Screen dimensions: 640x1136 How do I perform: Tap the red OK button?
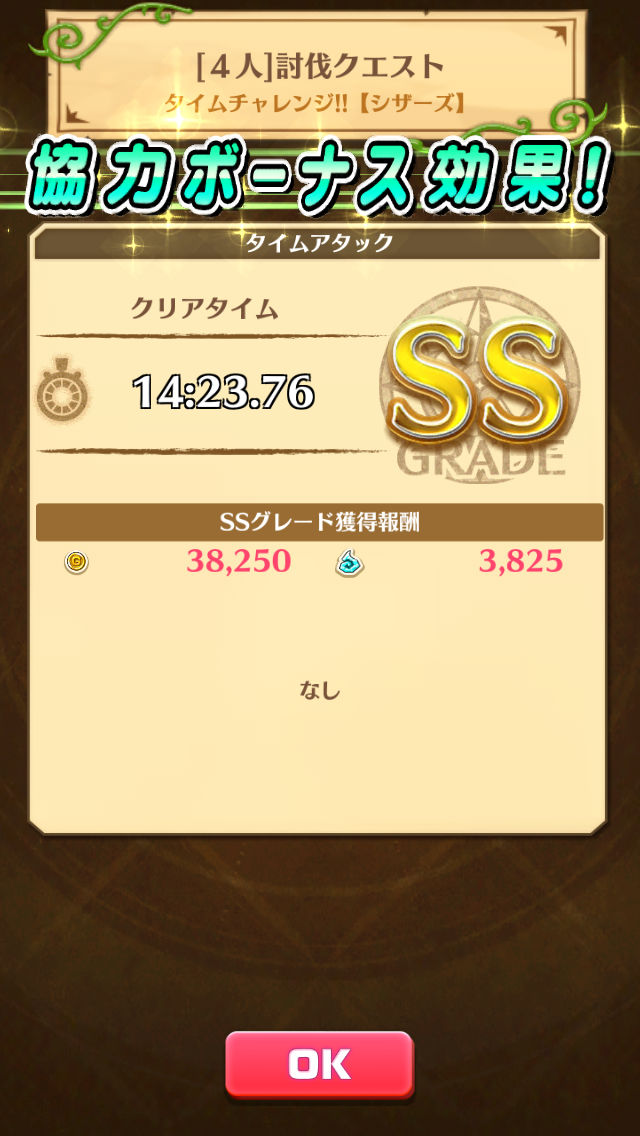point(319,1064)
